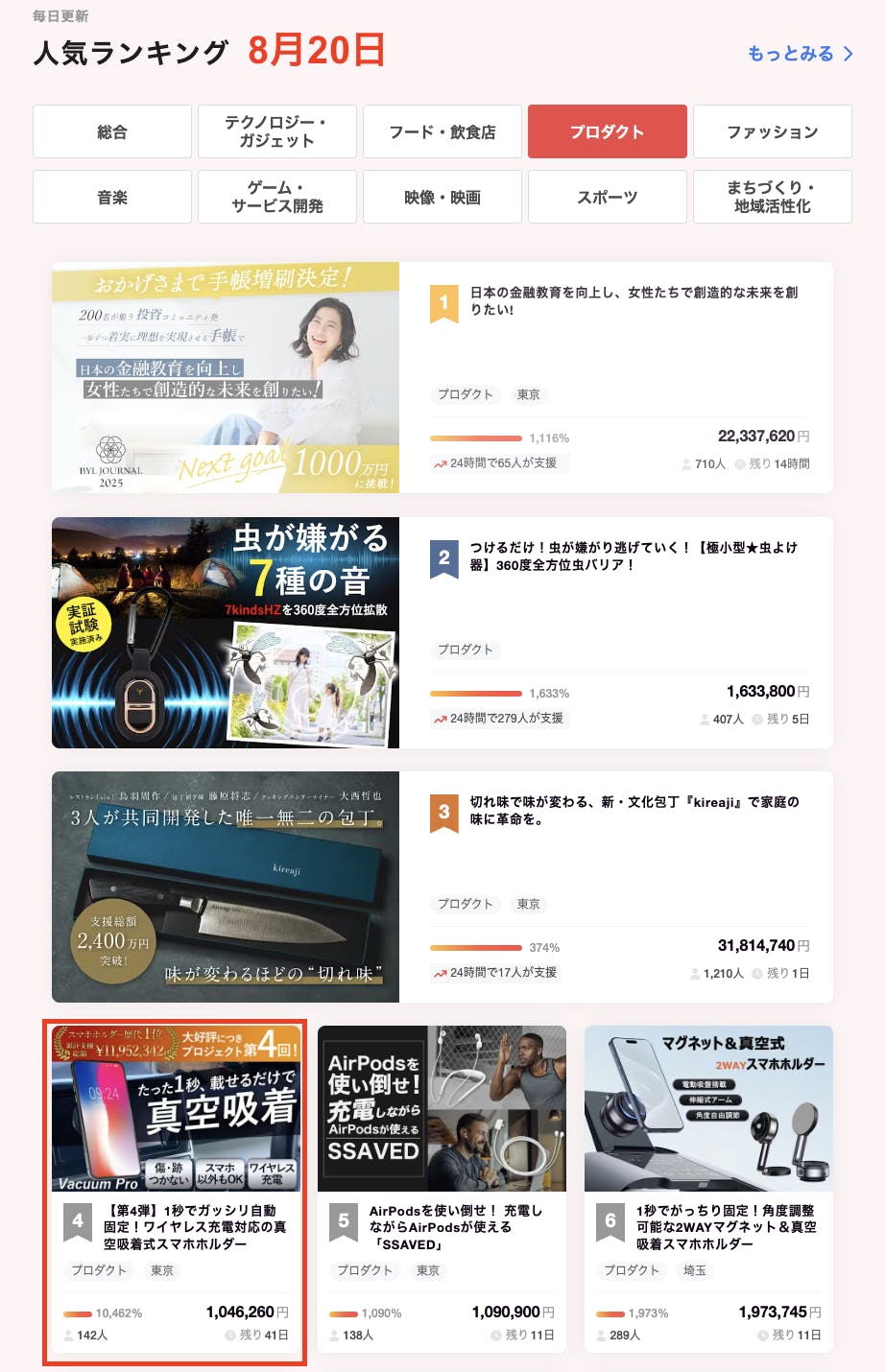Select the ファッション tab
This screenshot has width=885, height=1372.
[x=772, y=131]
